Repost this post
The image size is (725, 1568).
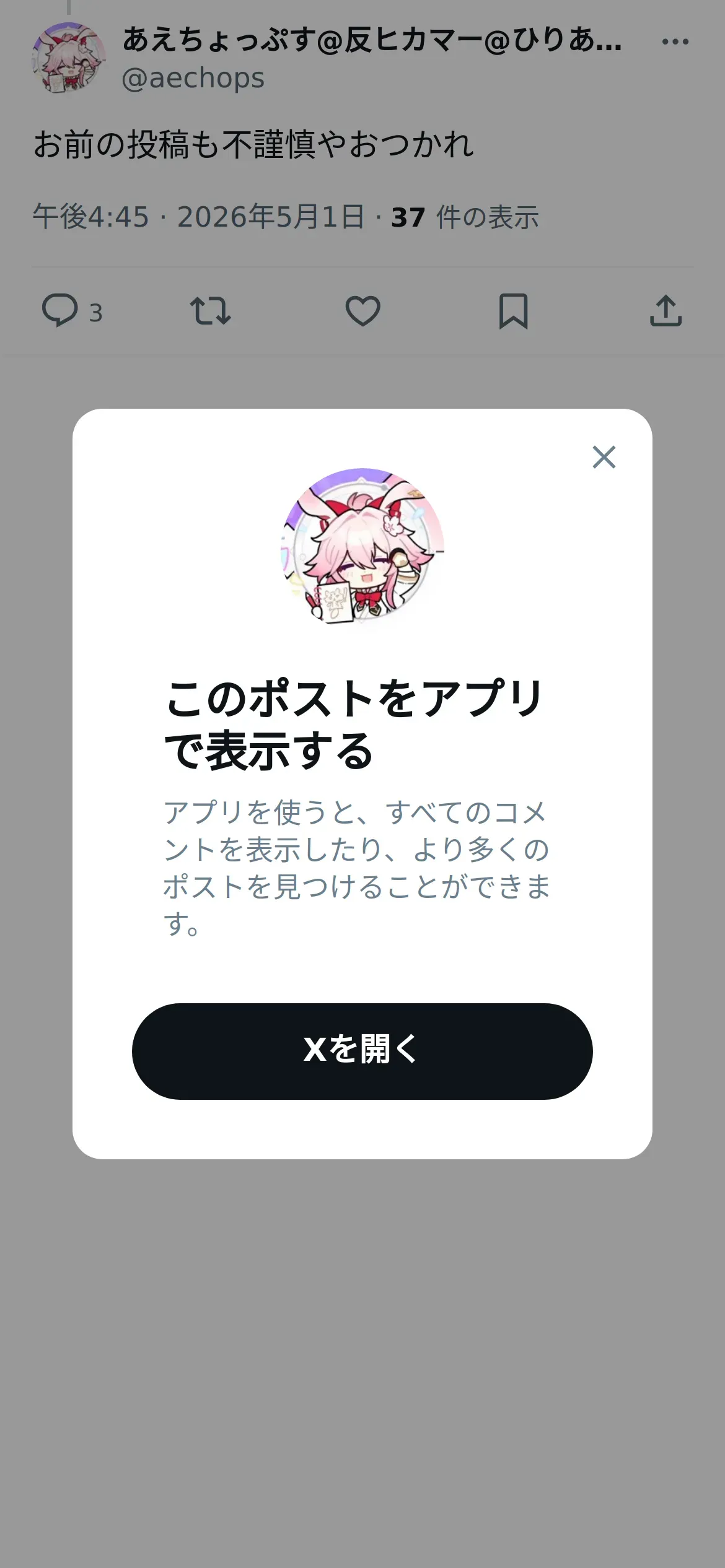pos(211,311)
